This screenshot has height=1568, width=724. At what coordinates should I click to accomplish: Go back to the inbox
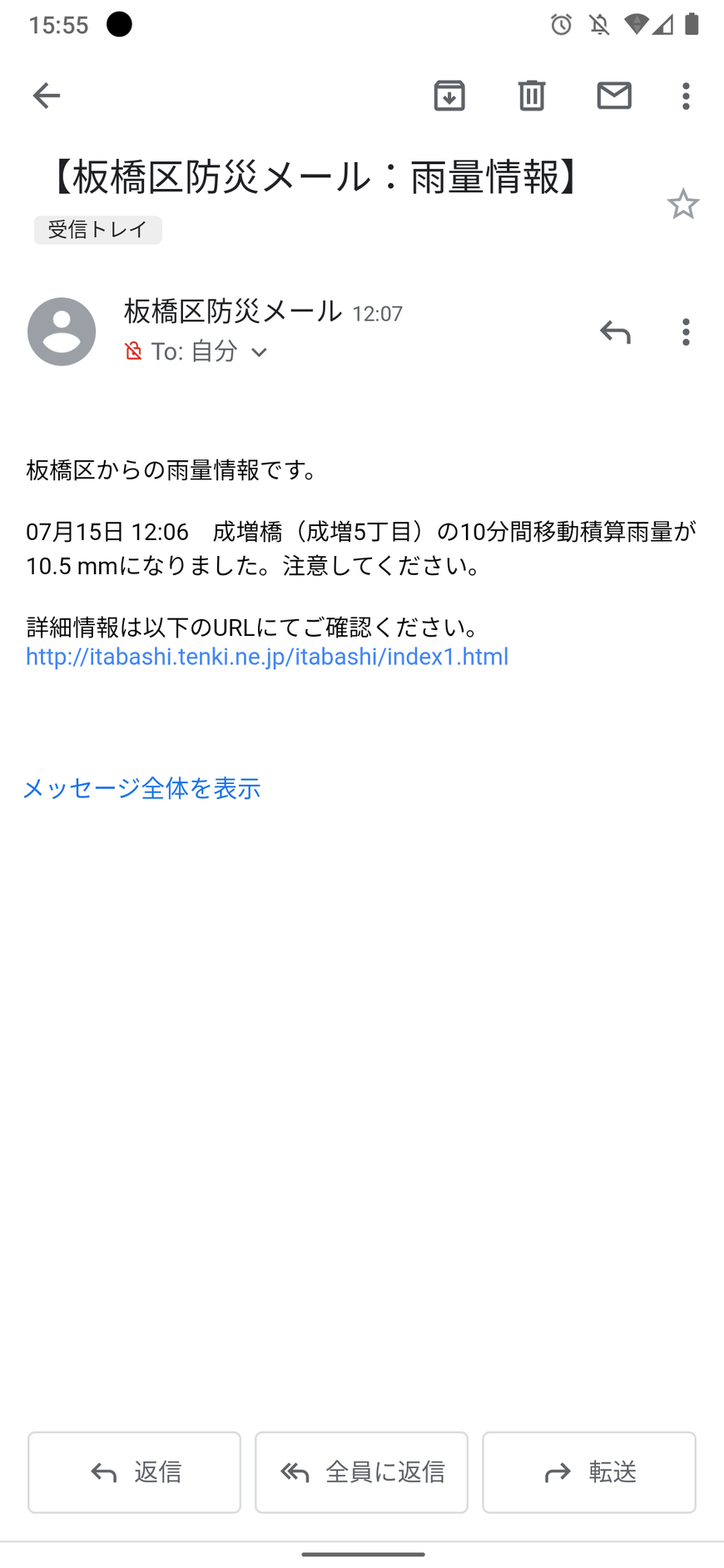[47, 96]
